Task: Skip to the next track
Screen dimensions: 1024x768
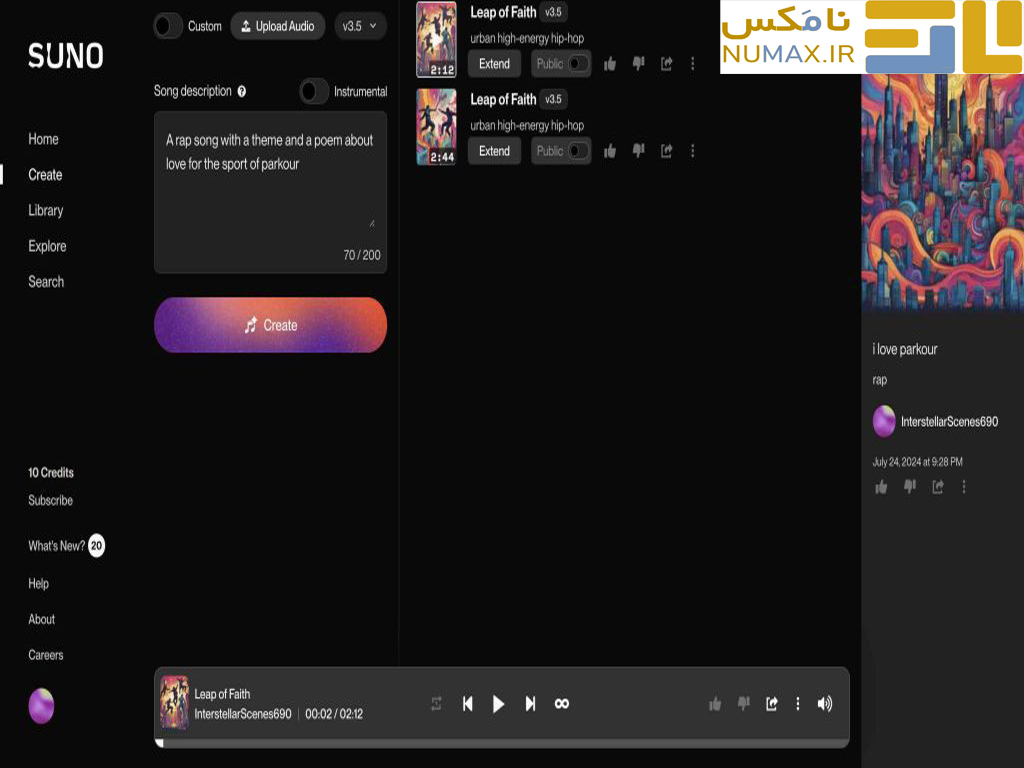Action: click(x=531, y=704)
